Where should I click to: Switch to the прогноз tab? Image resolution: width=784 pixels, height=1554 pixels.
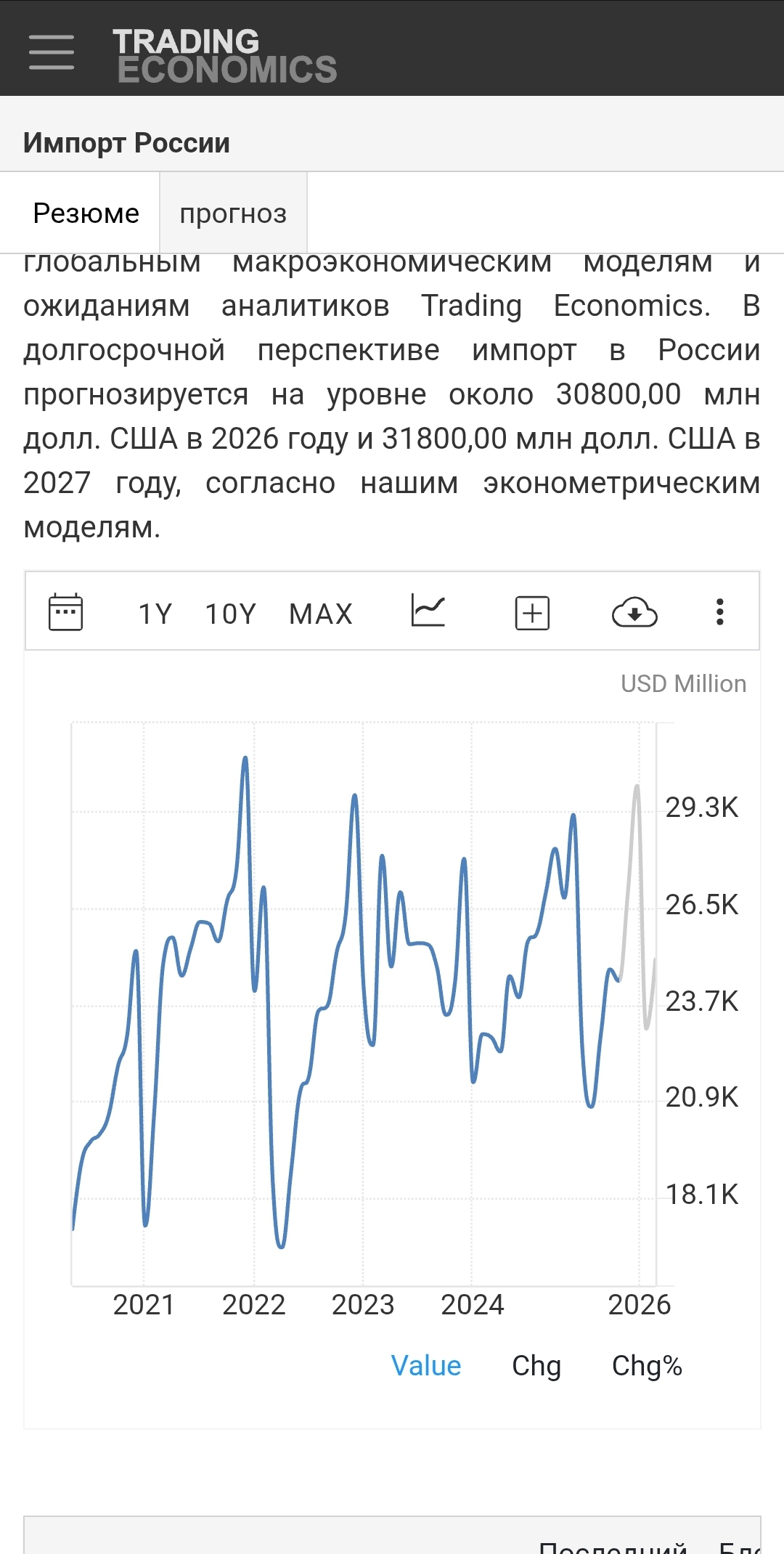coord(233,213)
